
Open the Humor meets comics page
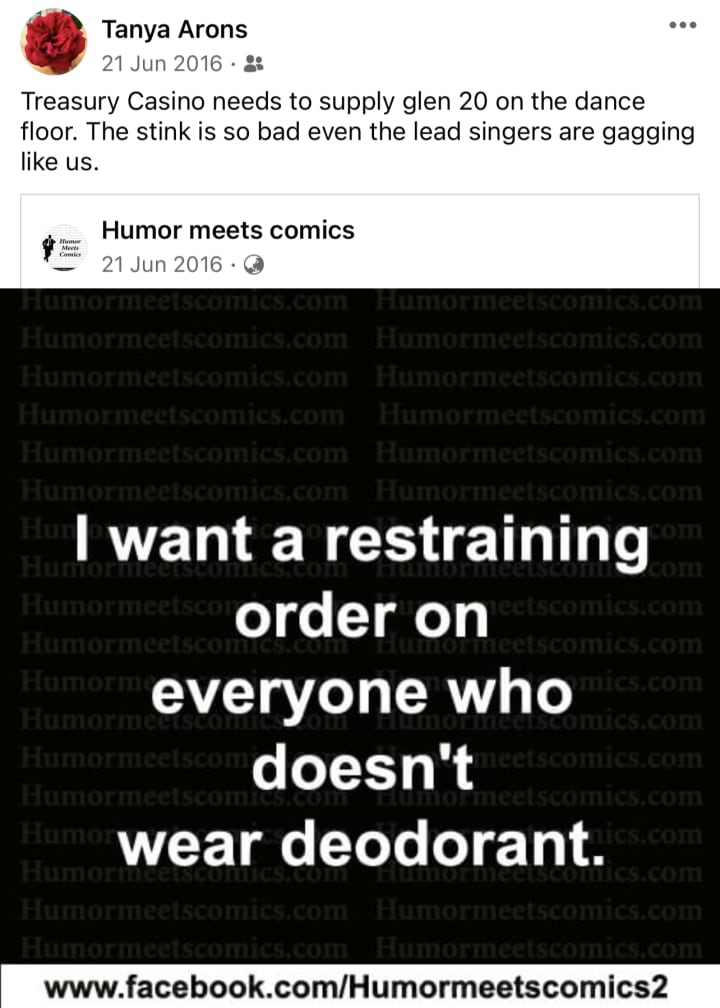point(228,231)
